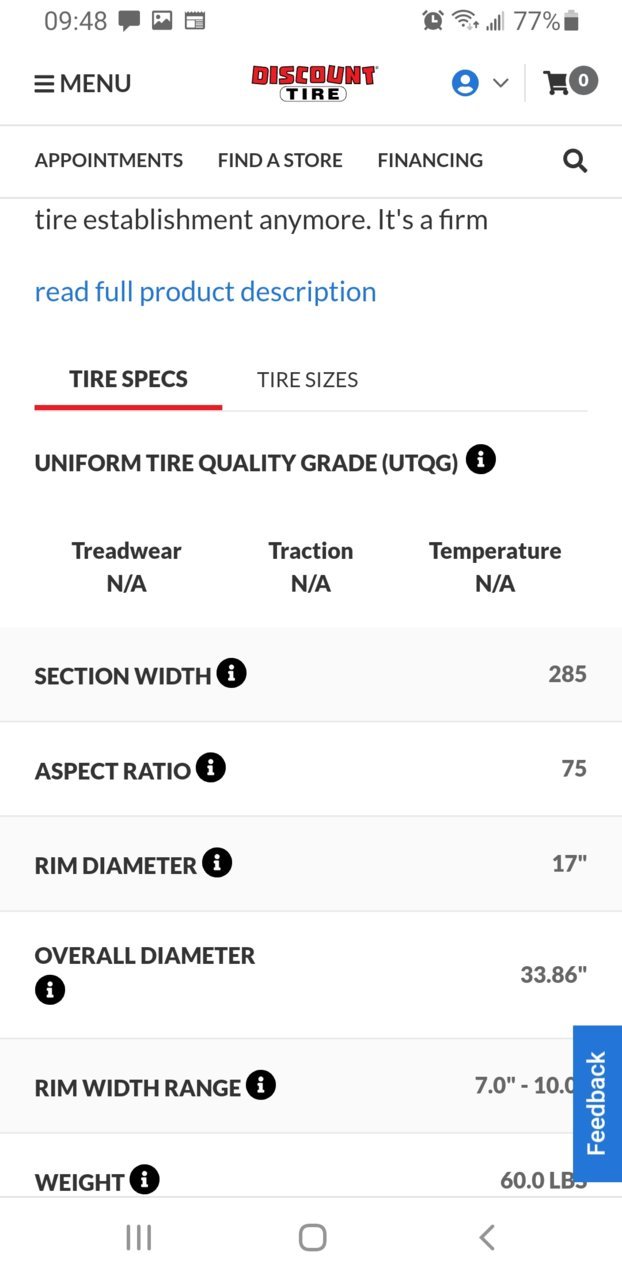Open the MENU drawer

click(x=83, y=83)
